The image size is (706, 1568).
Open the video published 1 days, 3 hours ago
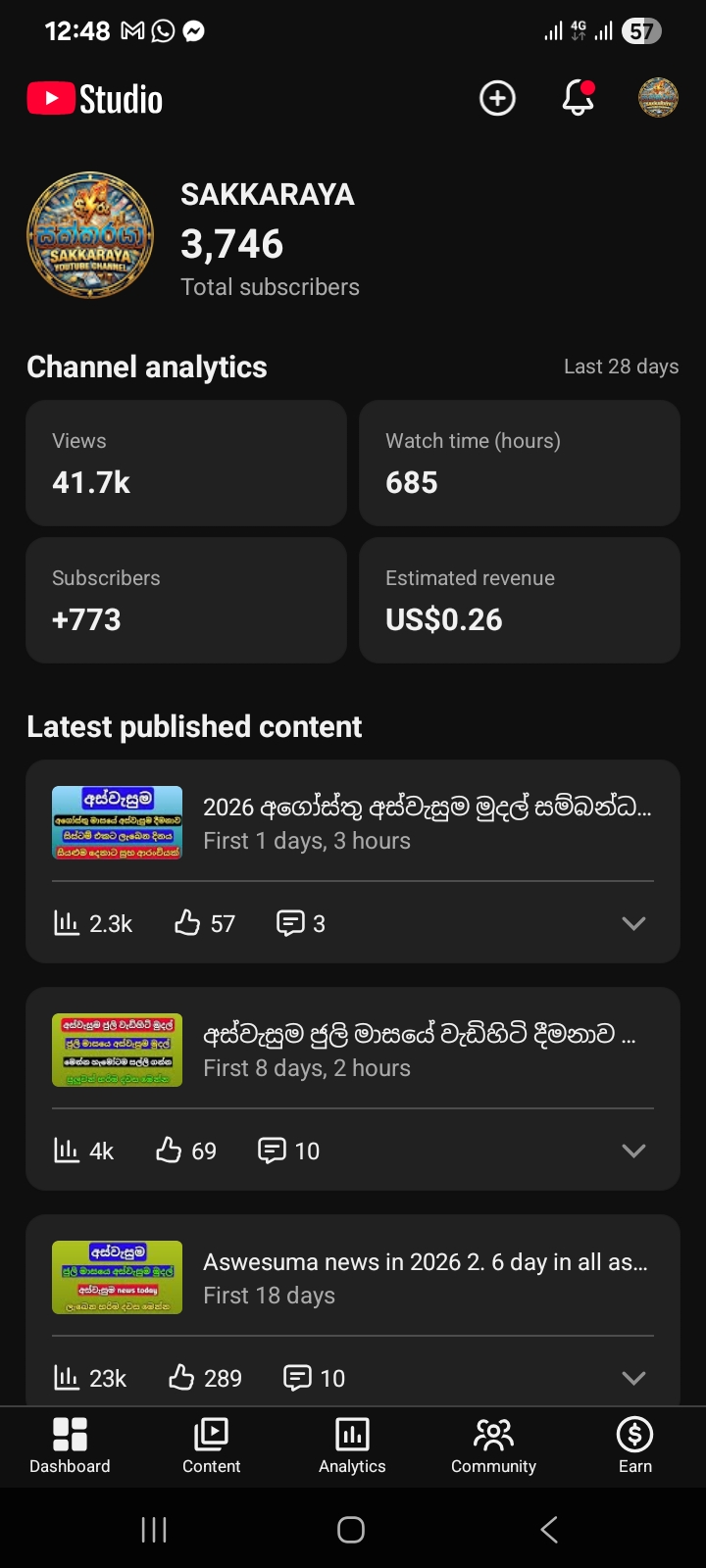coord(353,823)
